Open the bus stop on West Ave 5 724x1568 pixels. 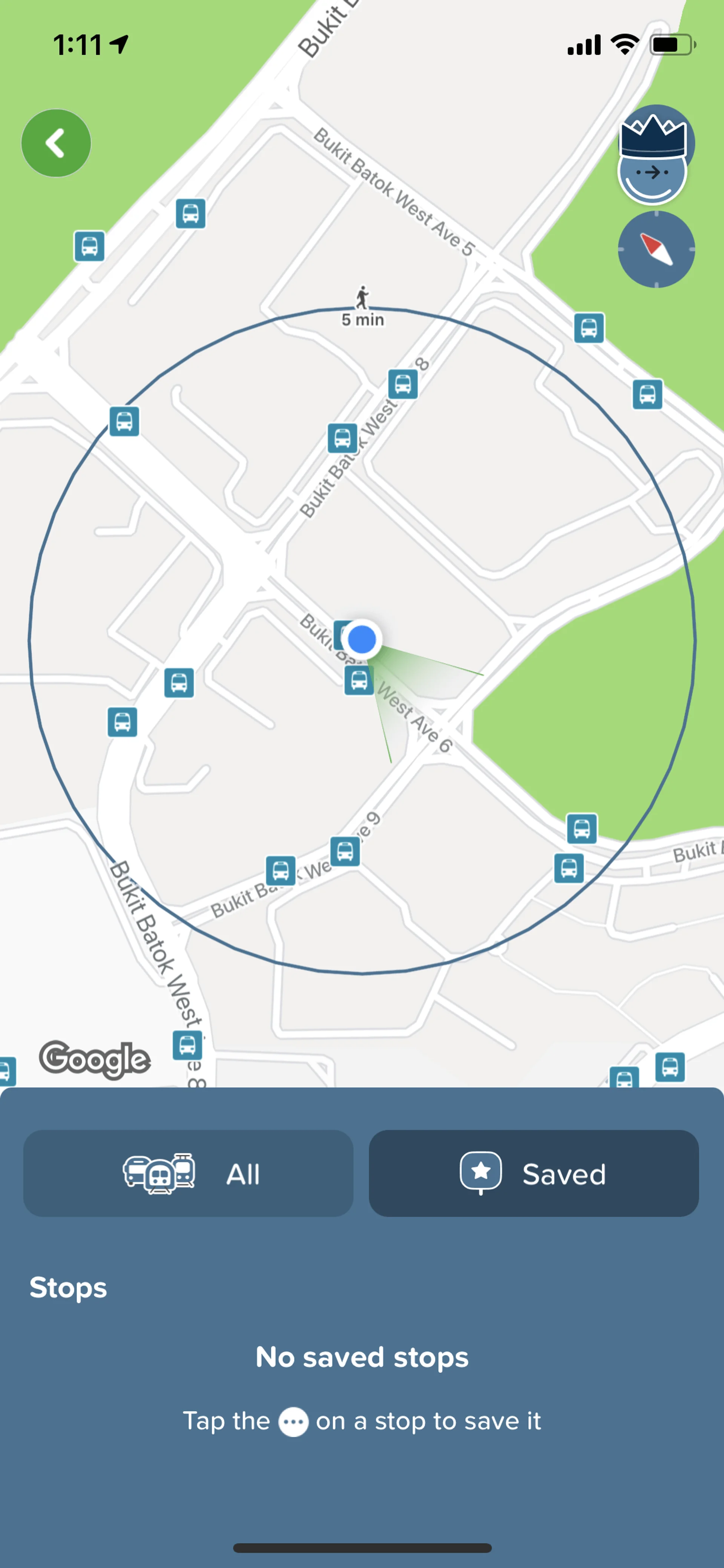[588, 328]
